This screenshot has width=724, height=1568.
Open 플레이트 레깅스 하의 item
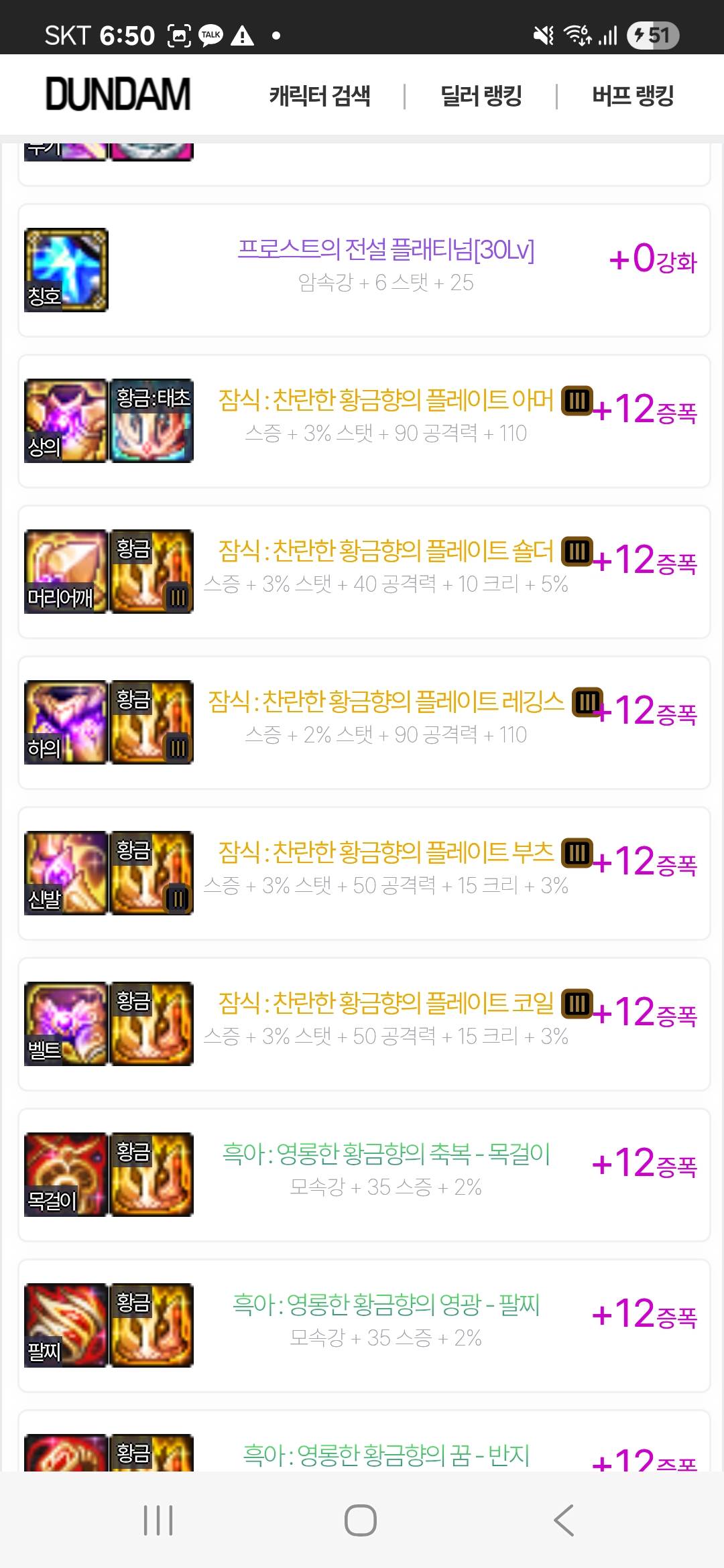pos(385,702)
